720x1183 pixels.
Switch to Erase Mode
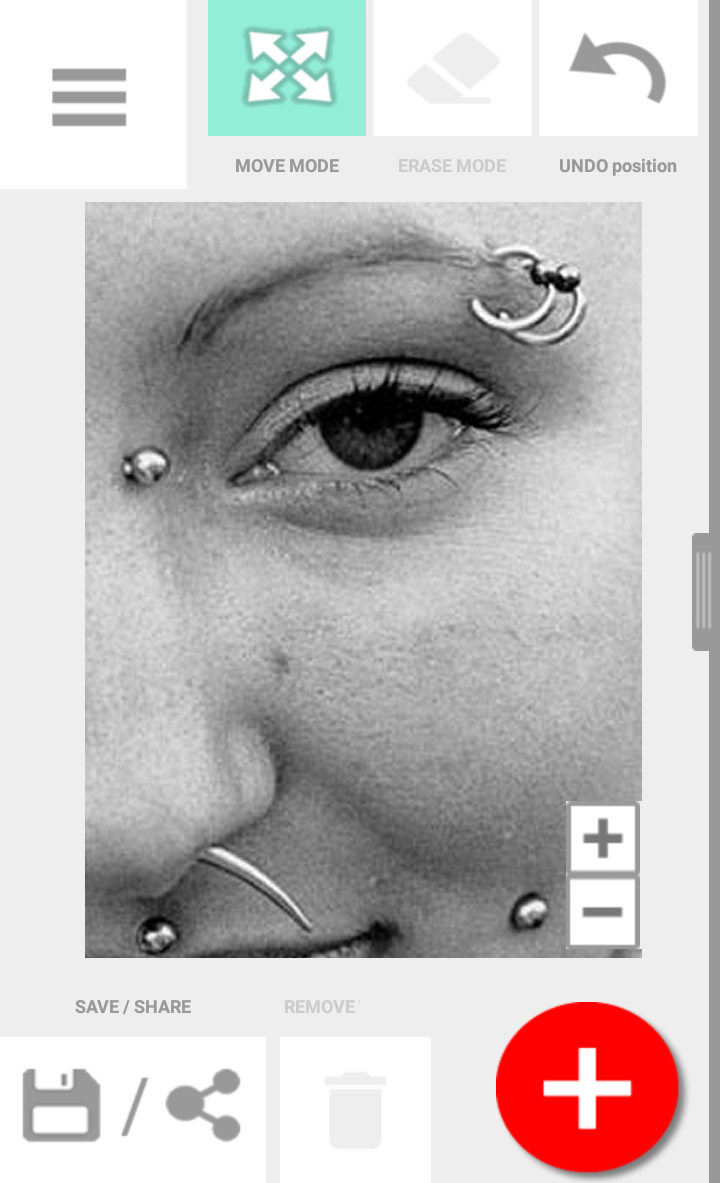click(452, 68)
